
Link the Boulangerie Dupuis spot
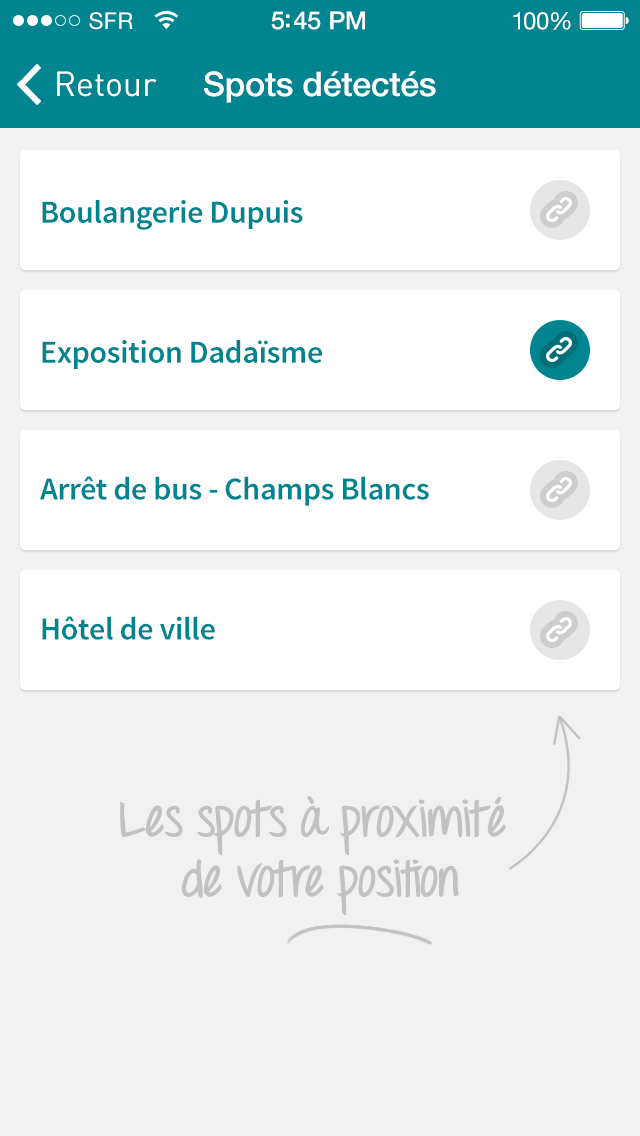pyautogui.click(x=559, y=210)
